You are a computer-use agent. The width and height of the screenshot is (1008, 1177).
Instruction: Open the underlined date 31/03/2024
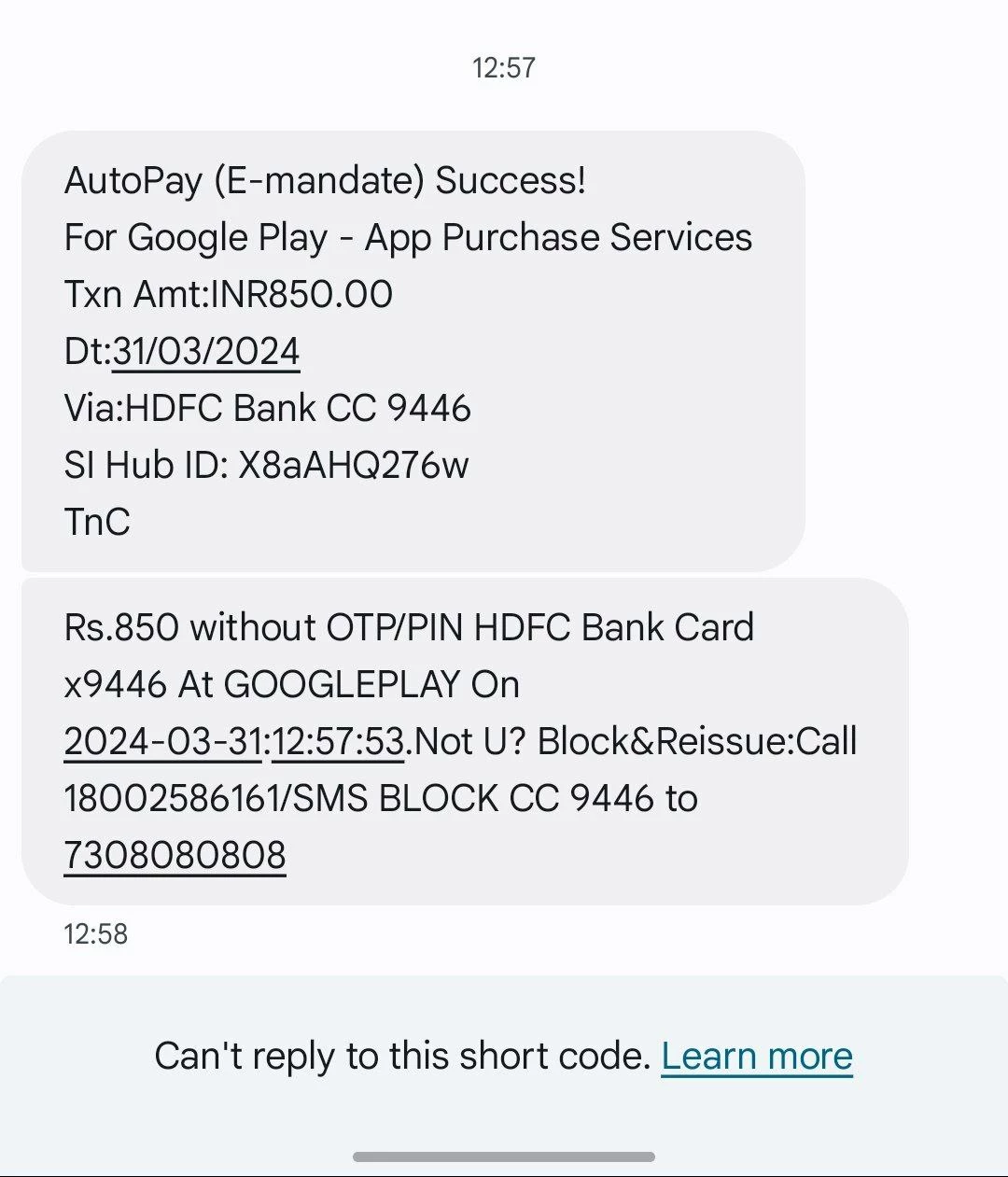click(x=206, y=352)
